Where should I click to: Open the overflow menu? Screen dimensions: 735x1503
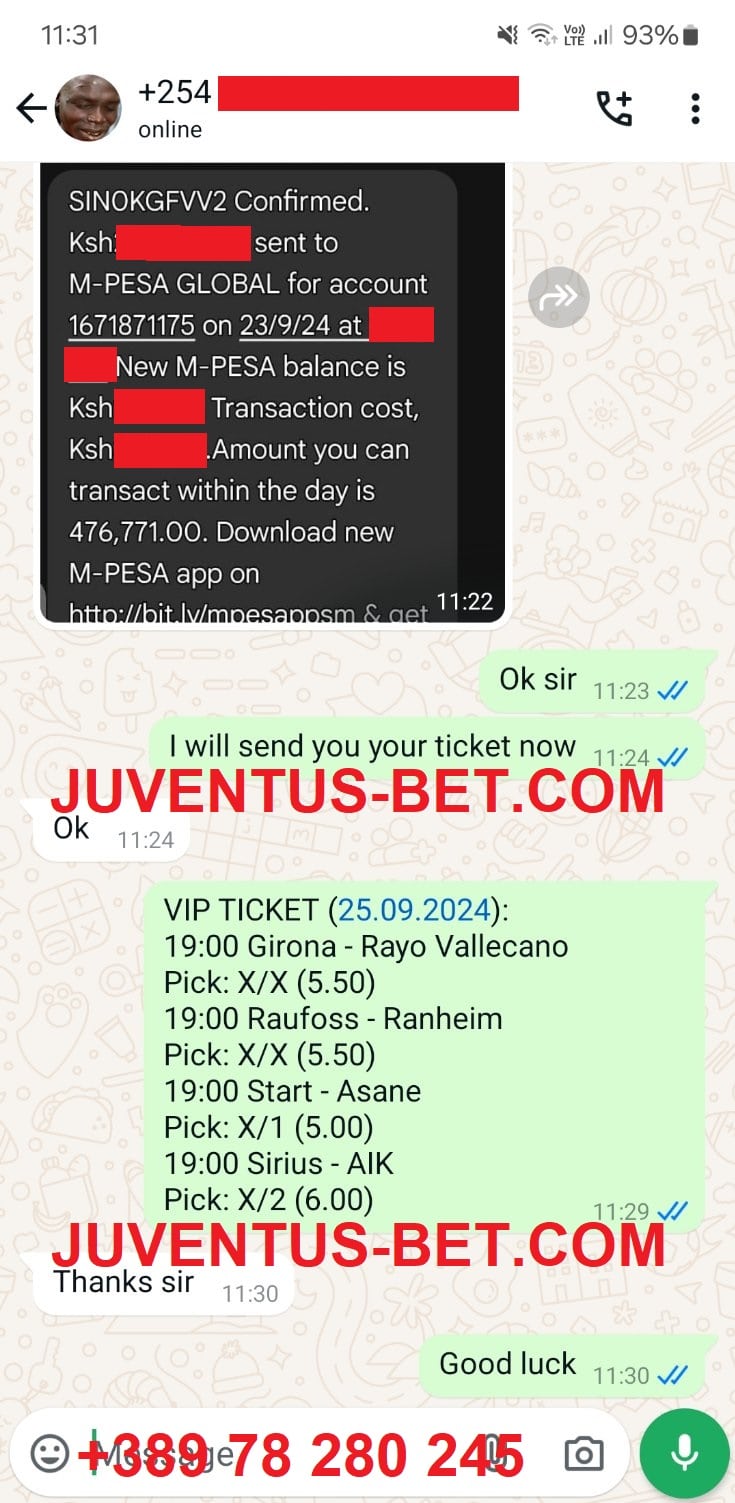pyautogui.click(x=695, y=108)
